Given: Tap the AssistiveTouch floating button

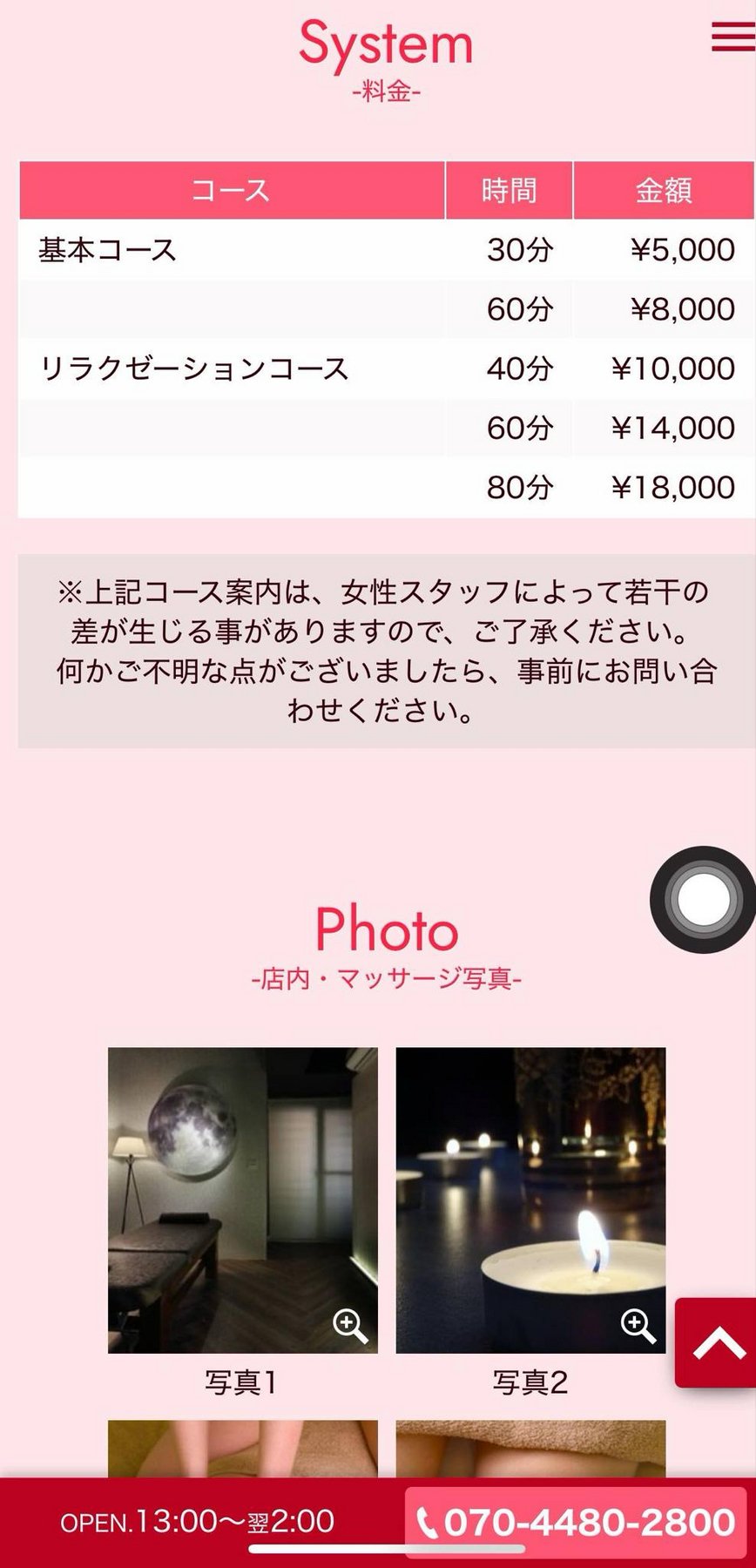Looking at the screenshot, I should pos(703,900).
